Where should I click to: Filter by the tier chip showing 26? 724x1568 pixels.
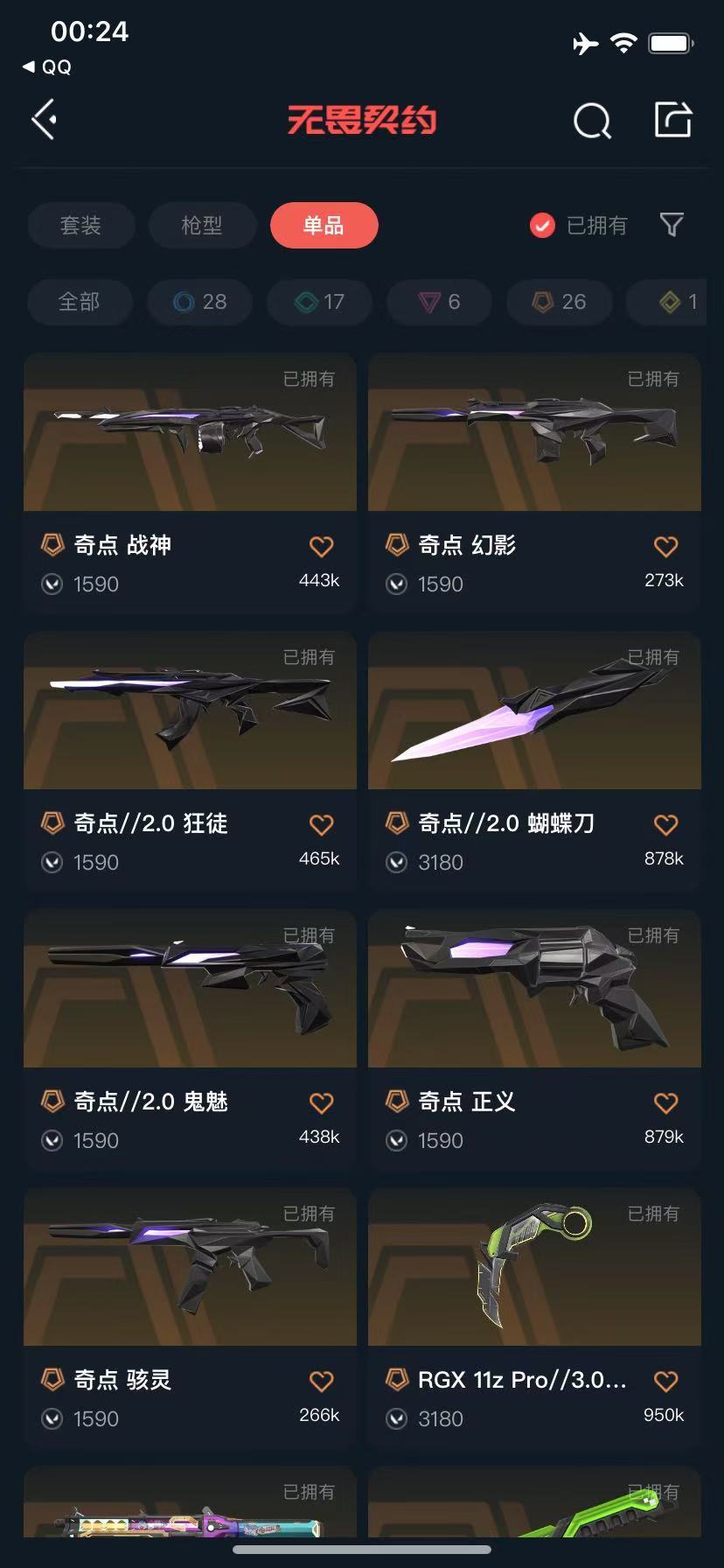pos(559,302)
